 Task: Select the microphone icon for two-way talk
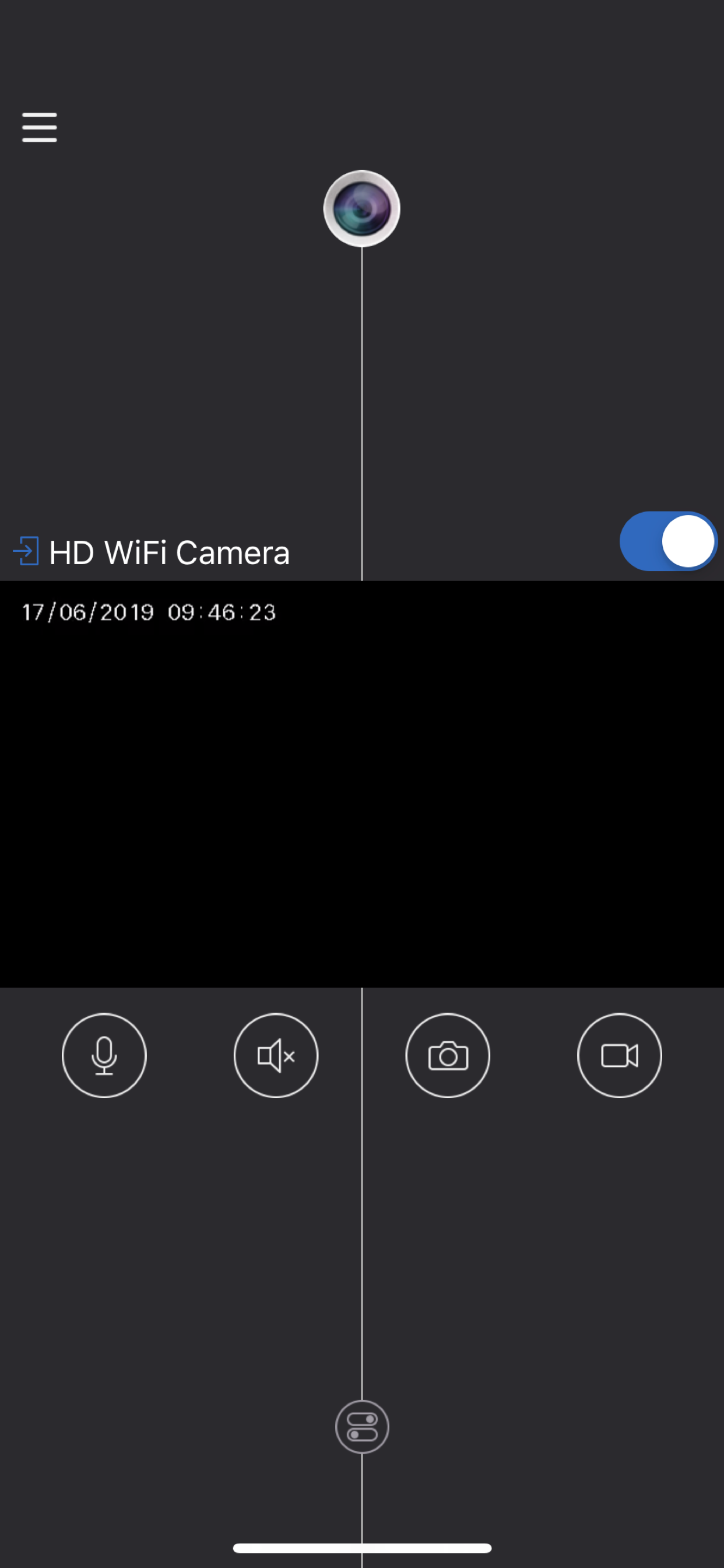point(104,1056)
